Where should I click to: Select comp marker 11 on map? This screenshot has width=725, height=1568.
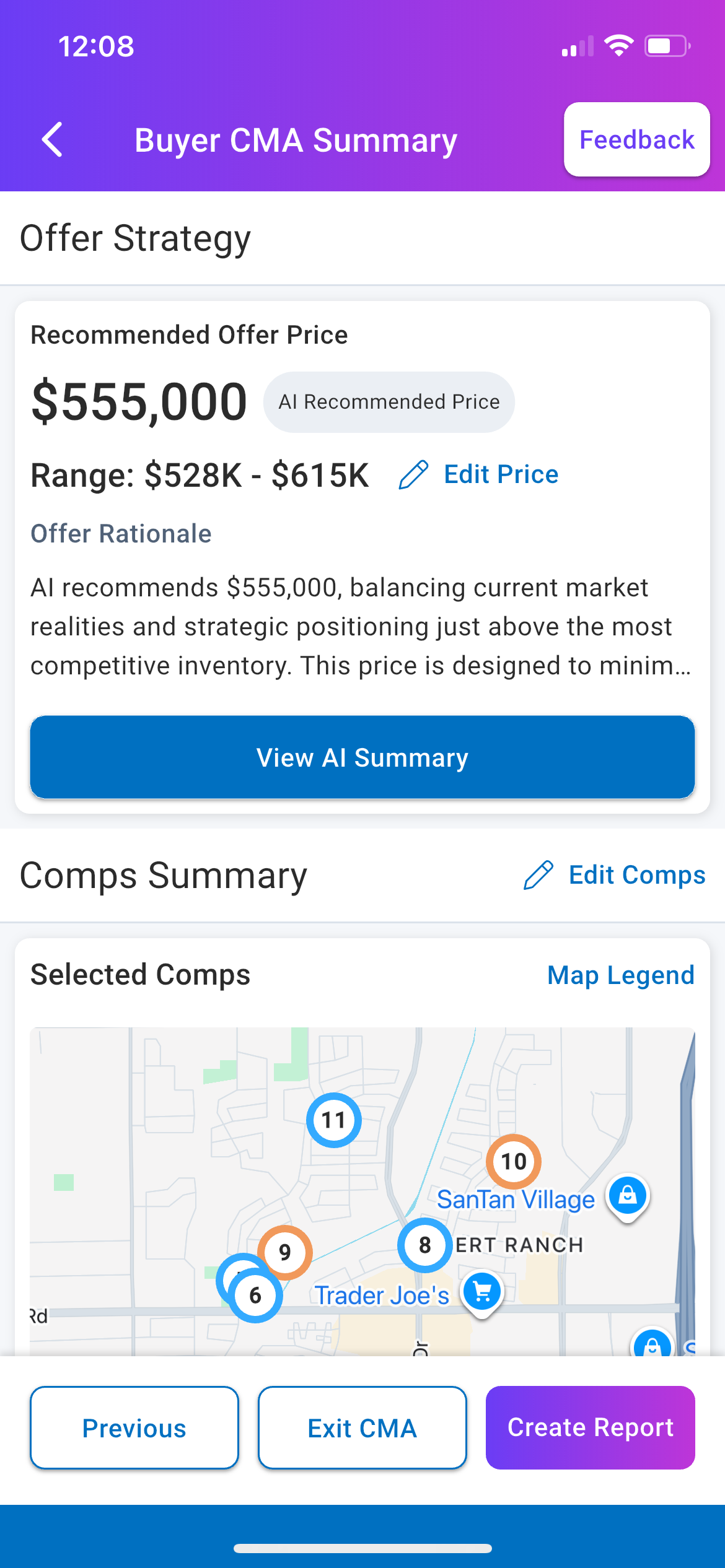pyautogui.click(x=334, y=1120)
